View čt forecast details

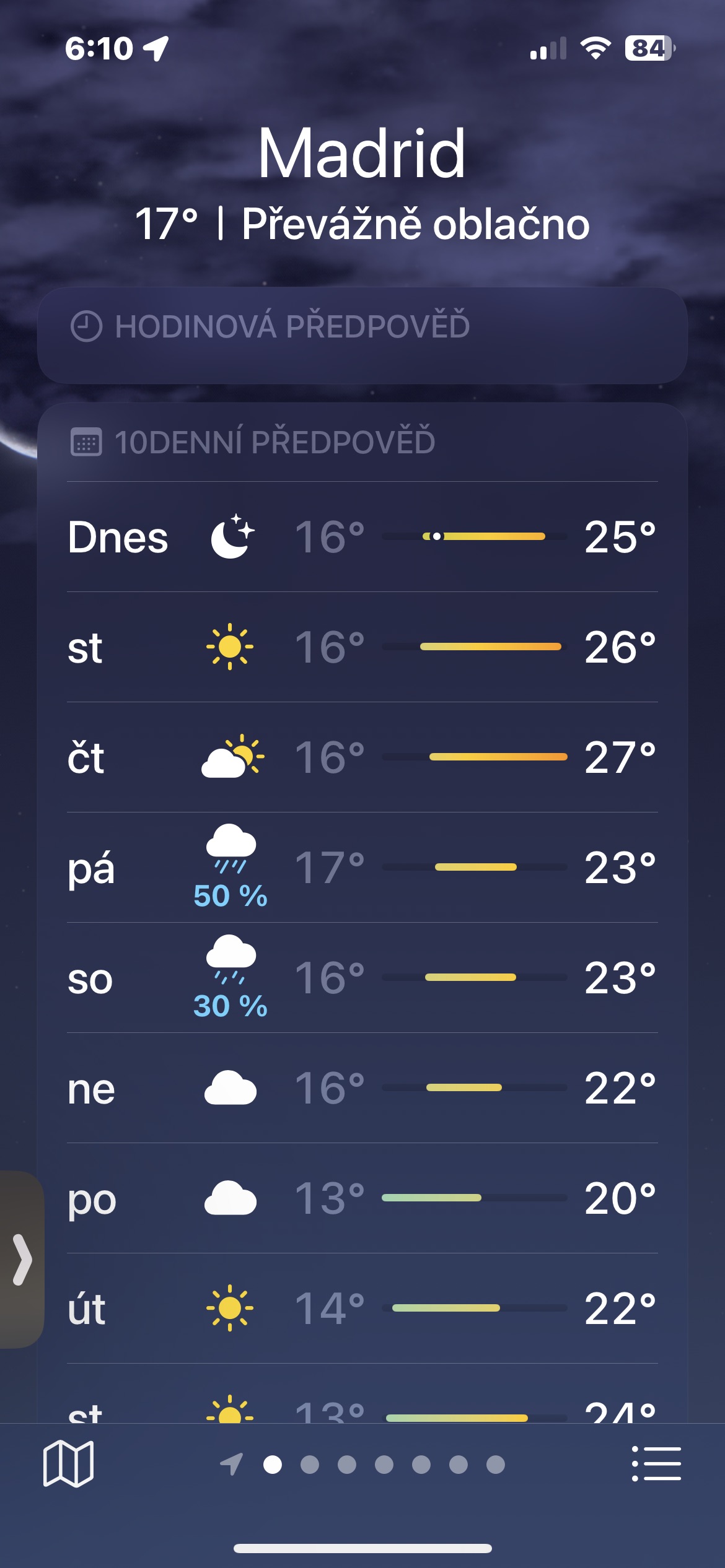pos(362,757)
